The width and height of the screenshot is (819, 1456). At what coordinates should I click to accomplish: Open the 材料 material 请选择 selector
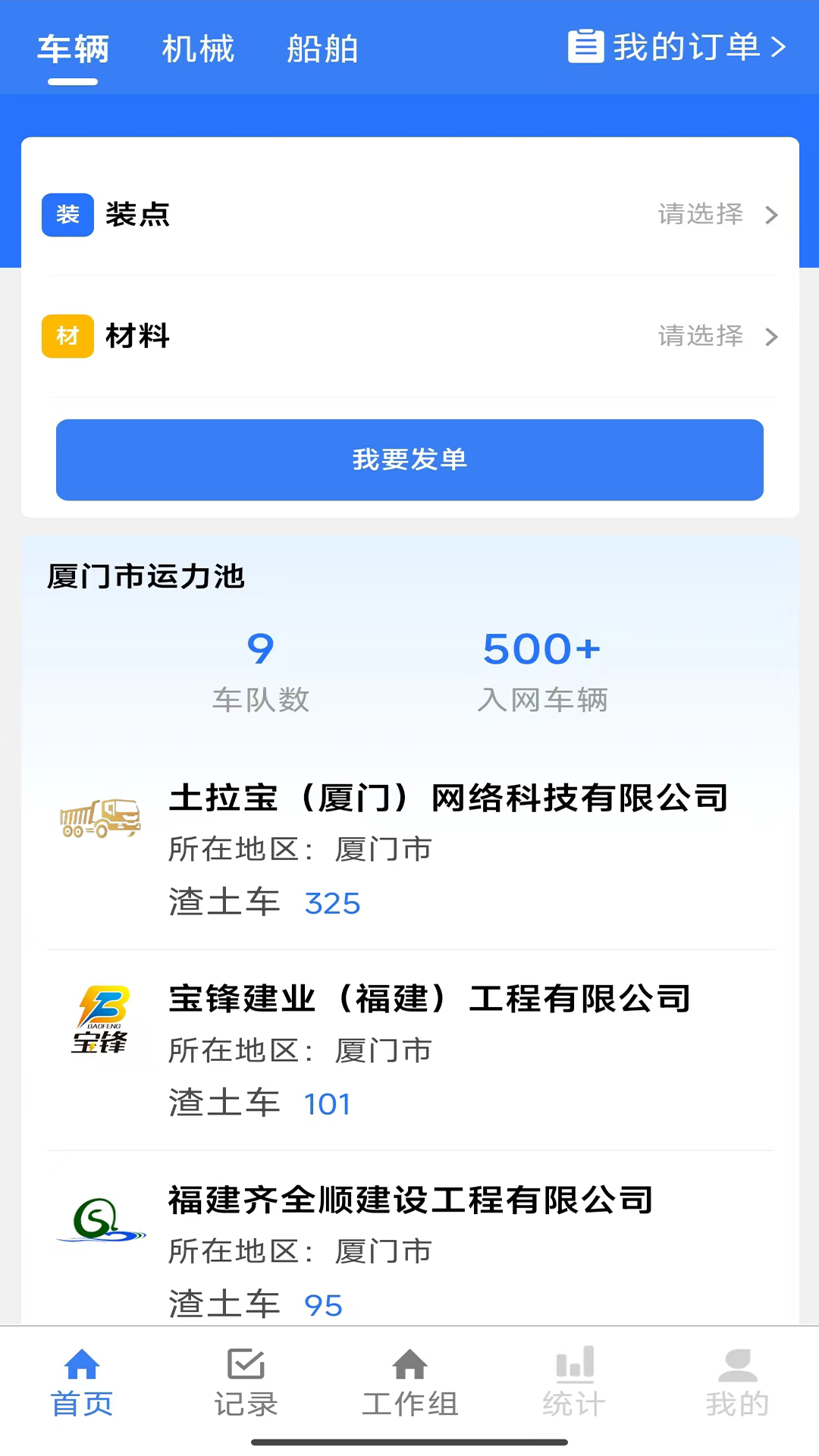pyautogui.click(x=699, y=336)
